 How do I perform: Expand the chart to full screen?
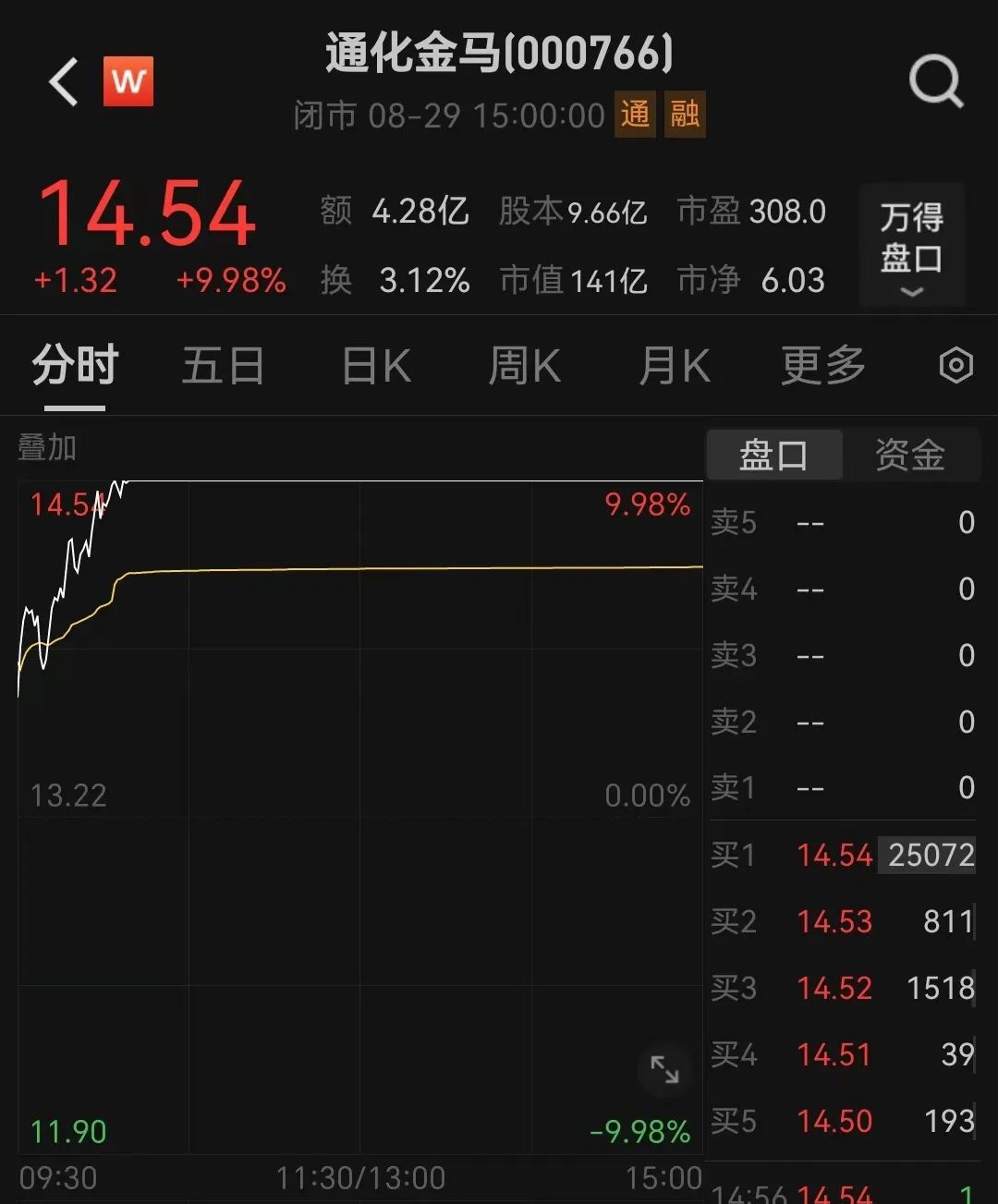pyautogui.click(x=664, y=1069)
